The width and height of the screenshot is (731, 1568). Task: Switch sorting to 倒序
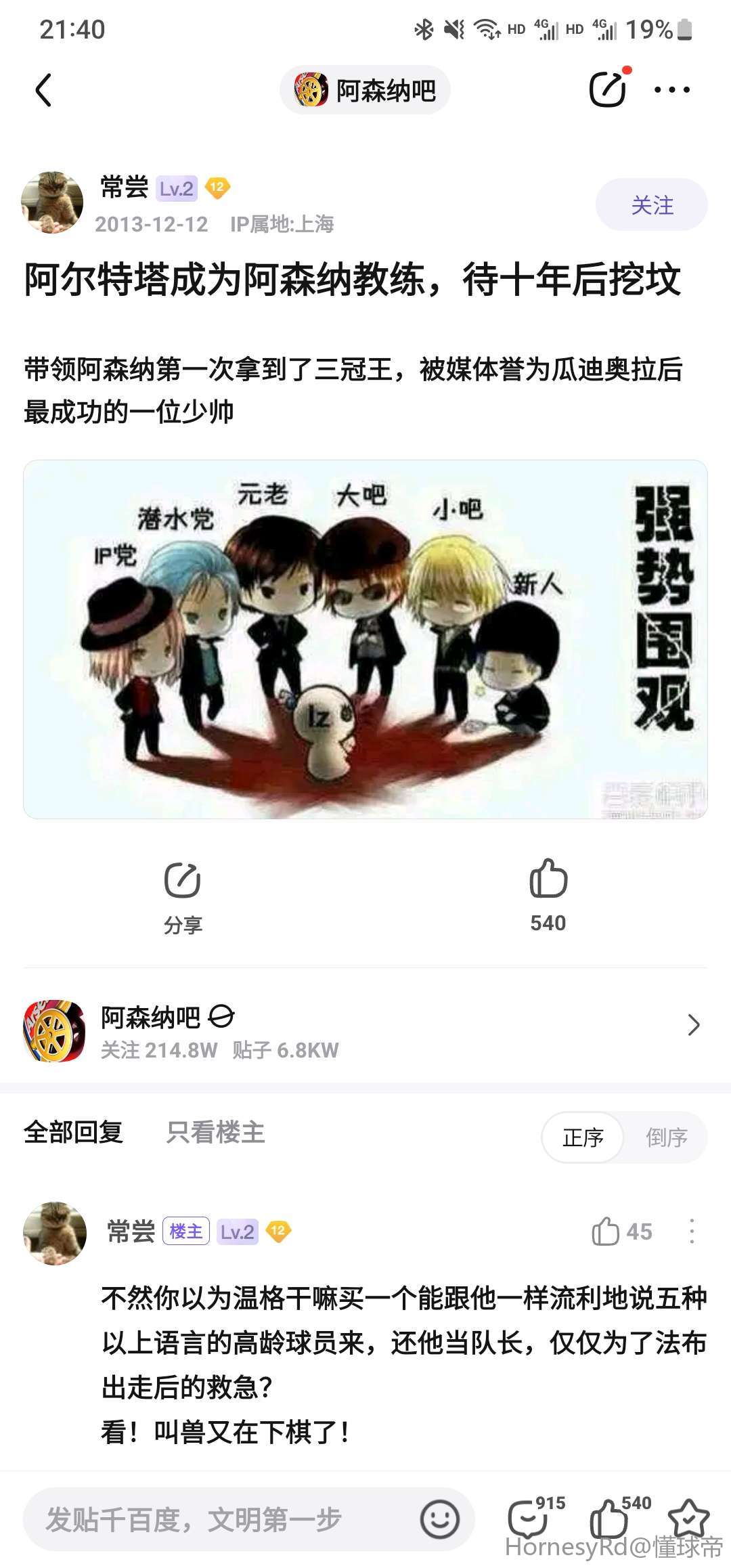(667, 1137)
